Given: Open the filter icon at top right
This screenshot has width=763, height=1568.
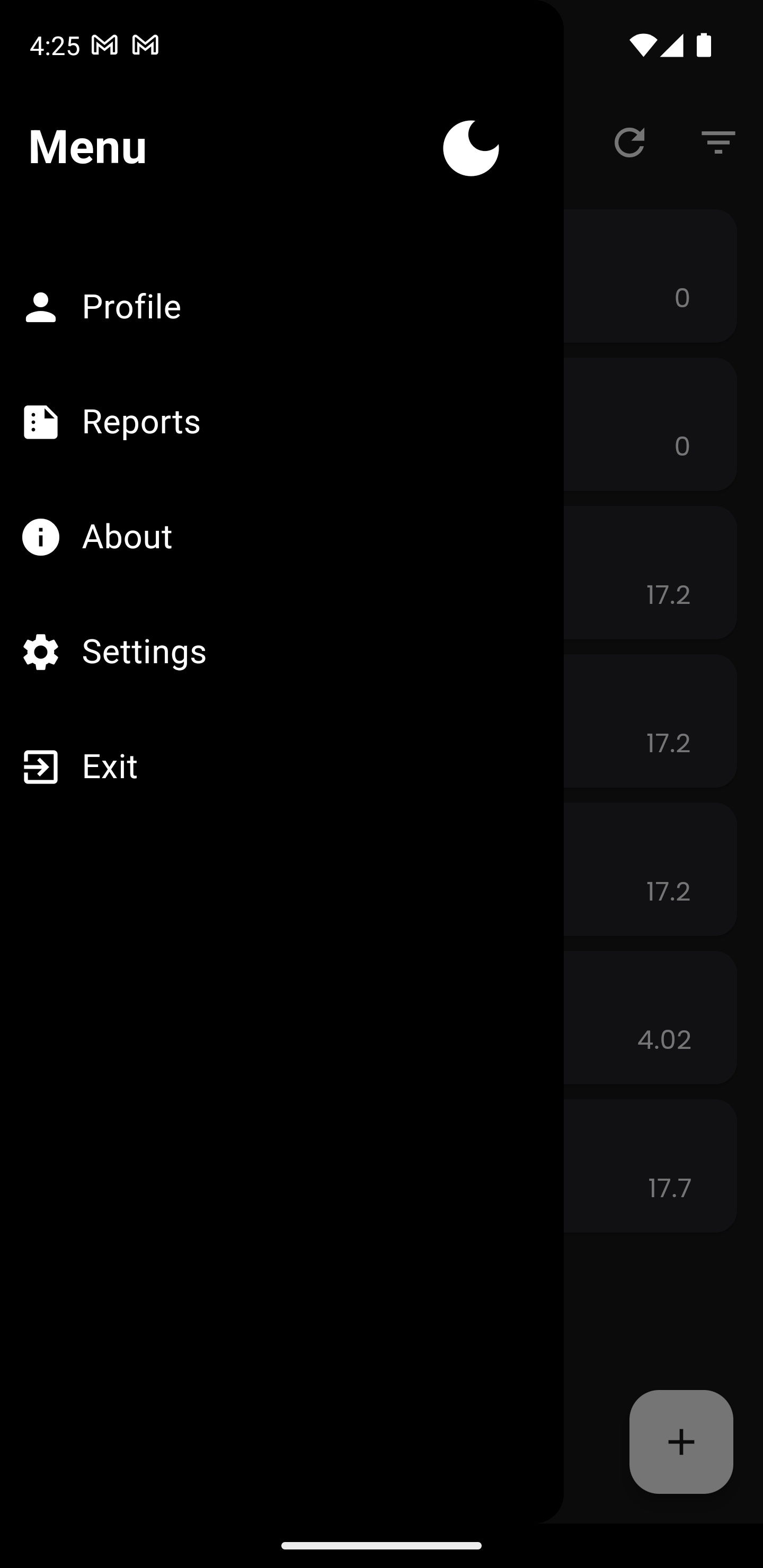Looking at the screenshot, I should (x=717, y=142).
